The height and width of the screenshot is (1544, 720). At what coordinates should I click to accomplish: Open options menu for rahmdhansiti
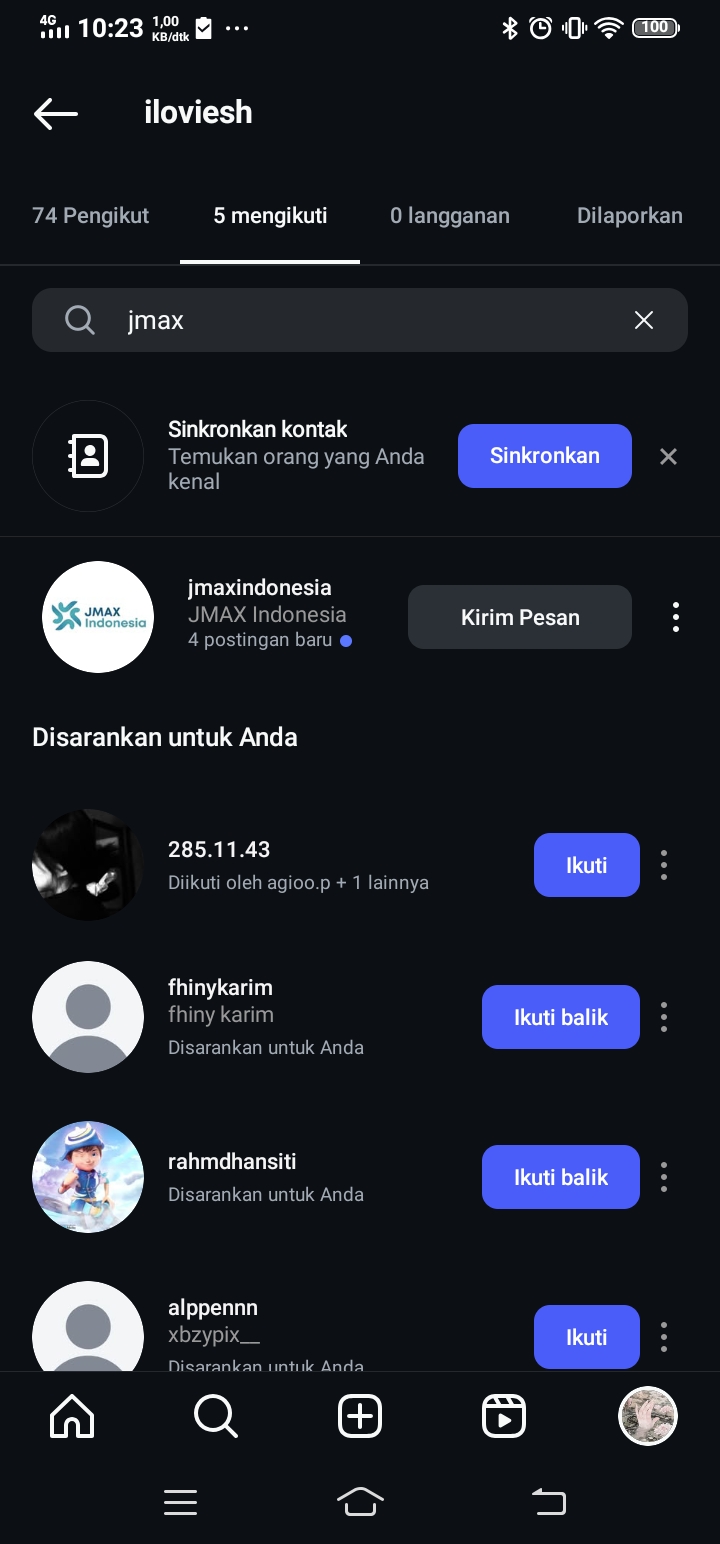664,1177
